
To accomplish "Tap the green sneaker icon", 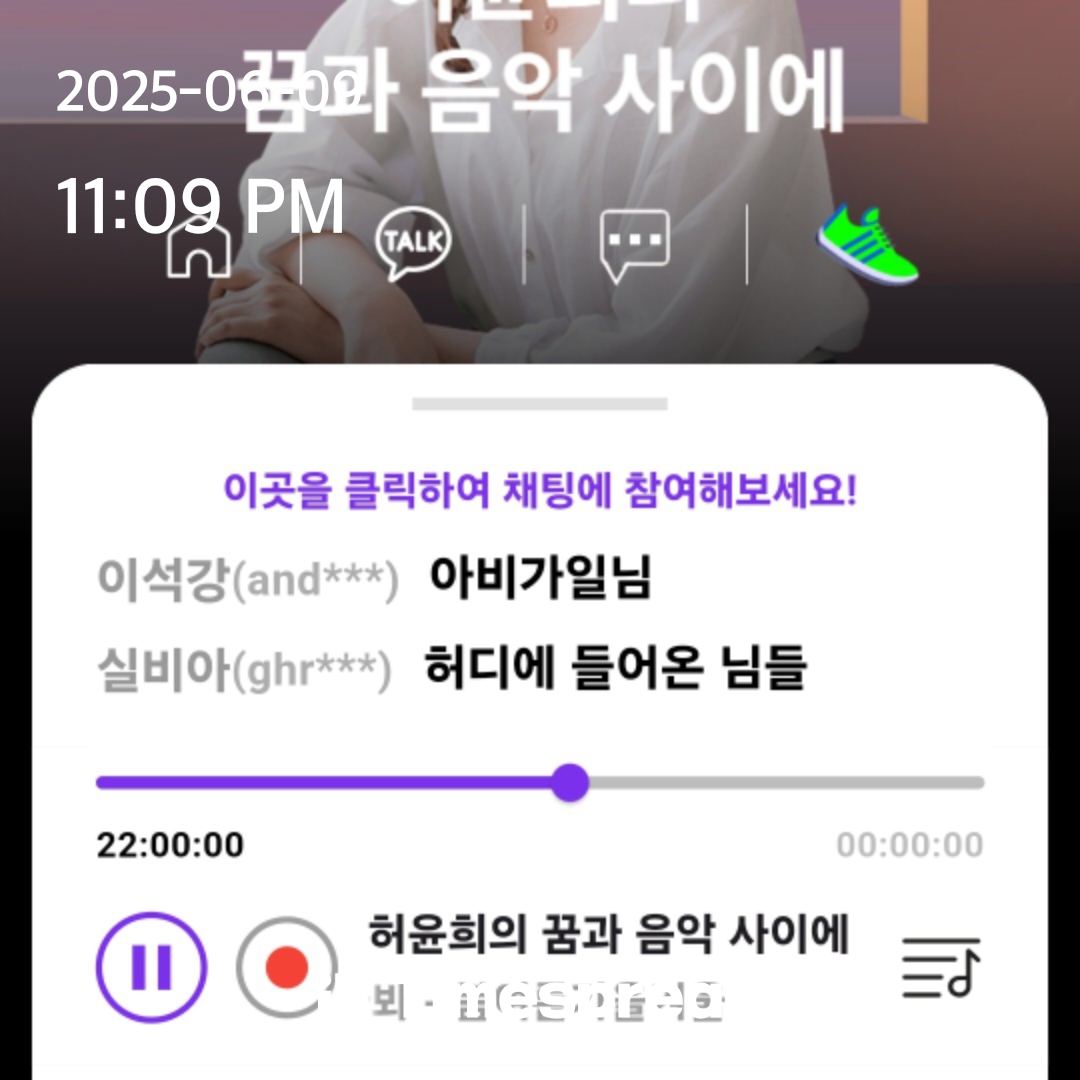I will 867,244.
